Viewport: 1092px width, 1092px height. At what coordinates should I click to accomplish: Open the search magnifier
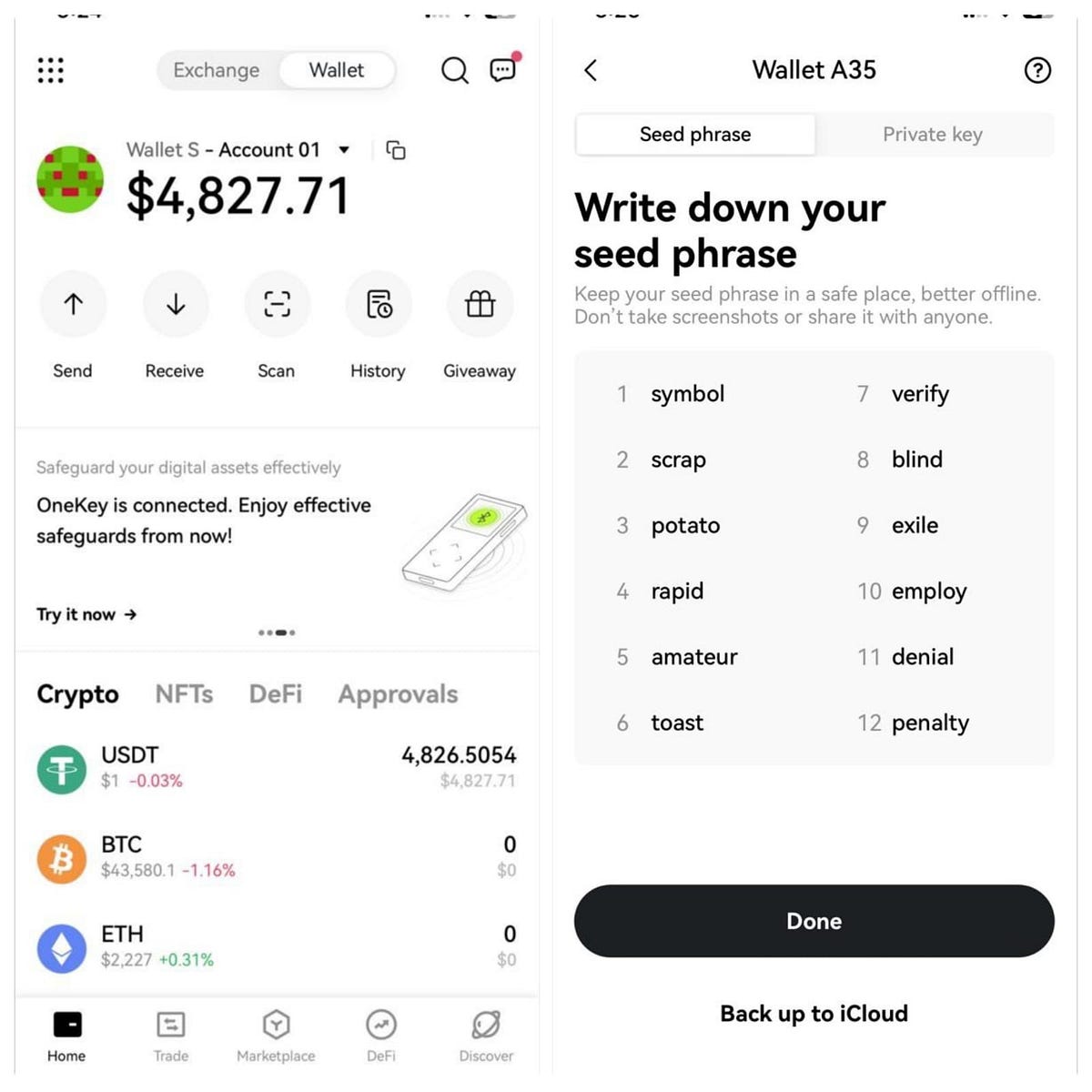pyautogui.click(x=454, y=70)
